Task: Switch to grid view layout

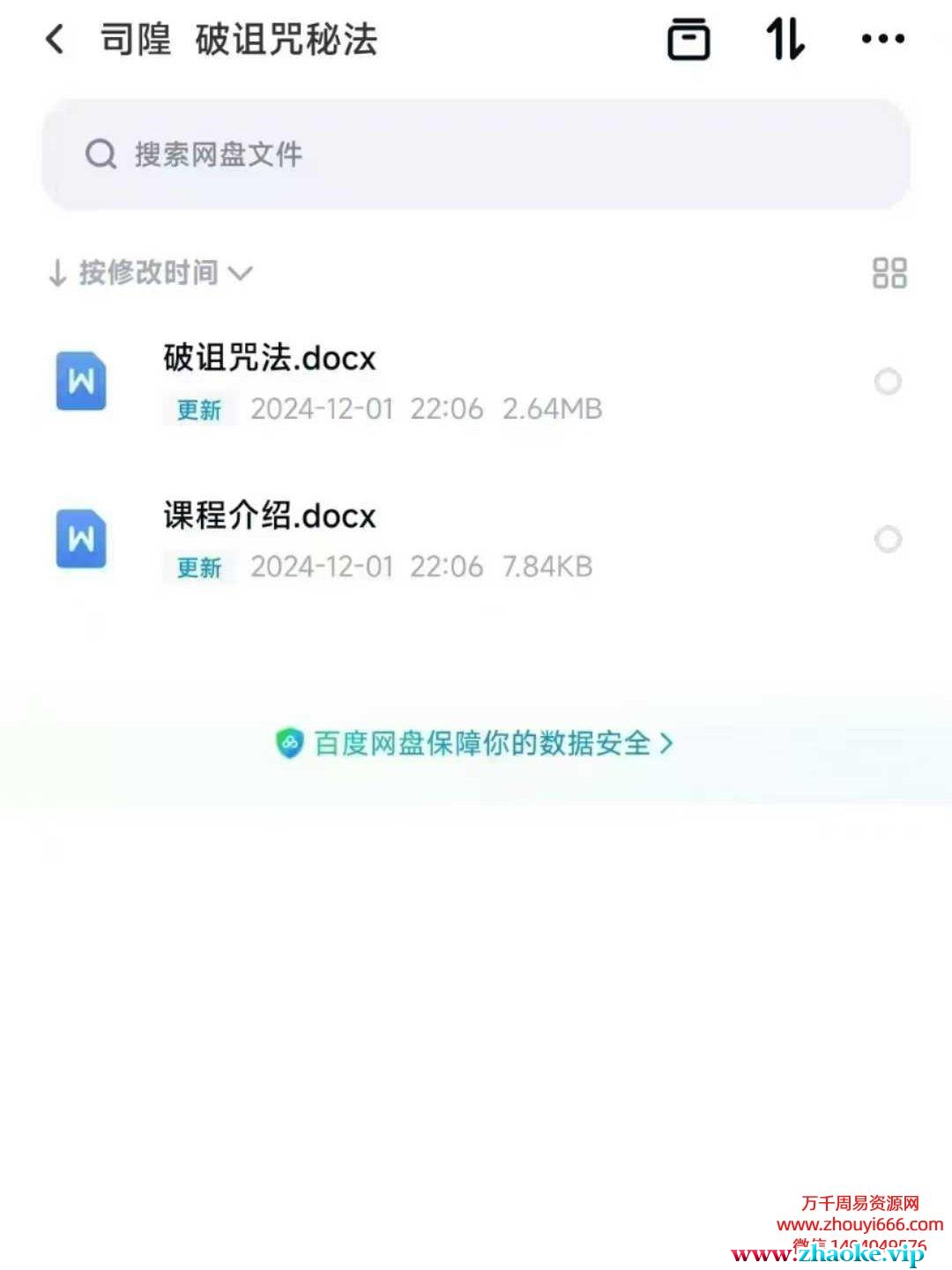Action: (x=890, y=273)
